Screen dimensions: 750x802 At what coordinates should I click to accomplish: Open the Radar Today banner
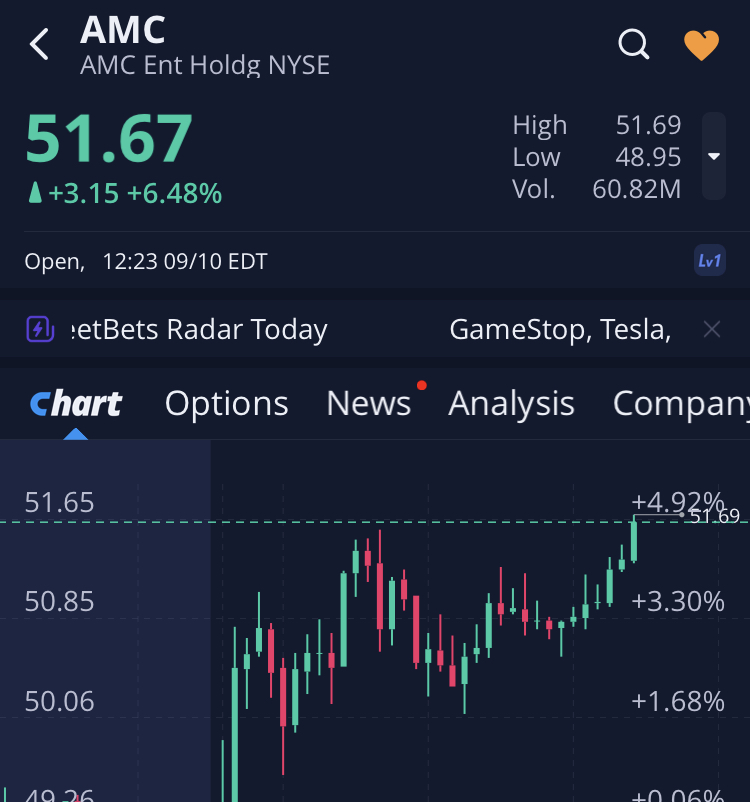pyautogui.click(x=200, y=329)
